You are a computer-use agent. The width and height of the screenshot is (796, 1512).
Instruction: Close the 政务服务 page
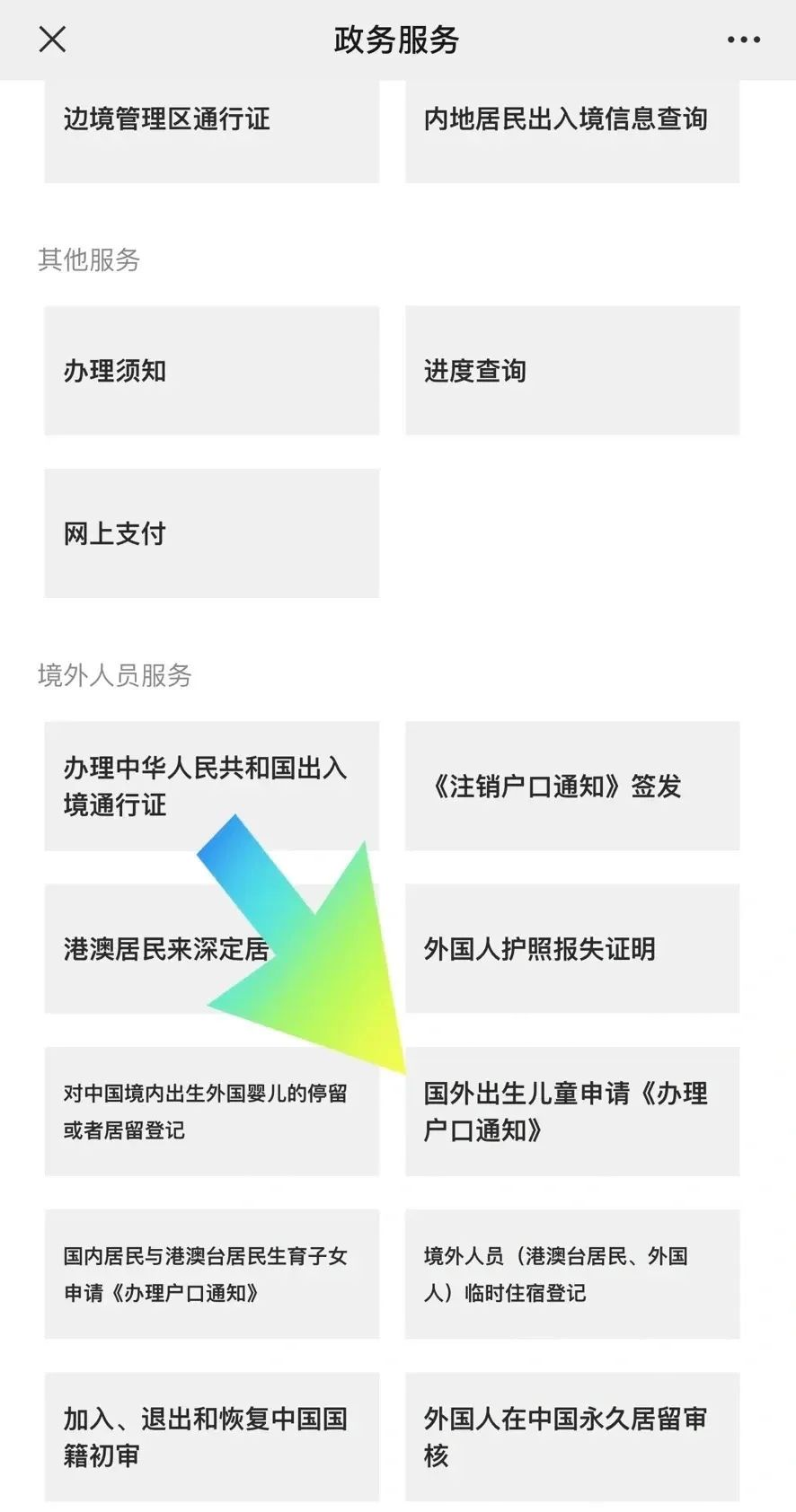52,40
